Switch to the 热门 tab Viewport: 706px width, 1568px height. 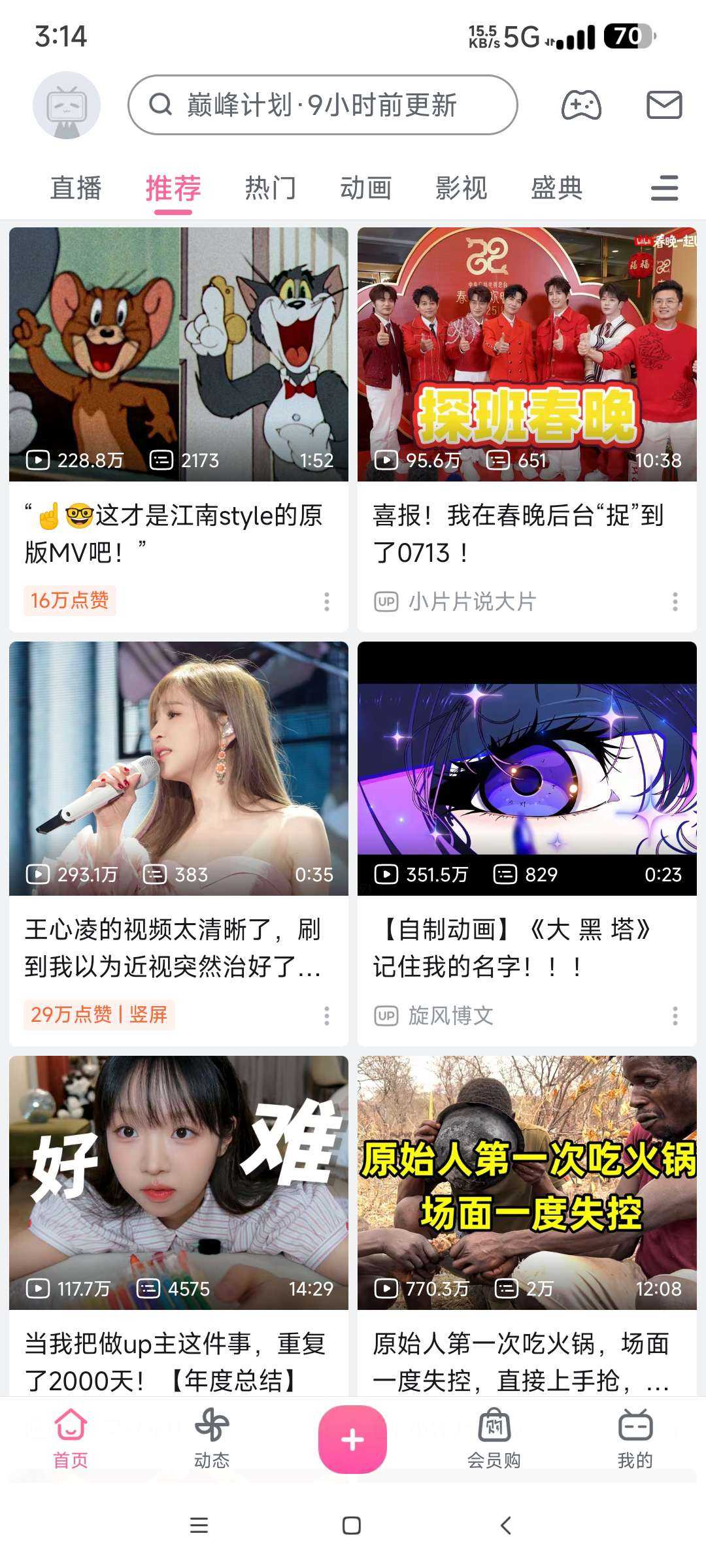pyautogui.click(x=270, y=188)
